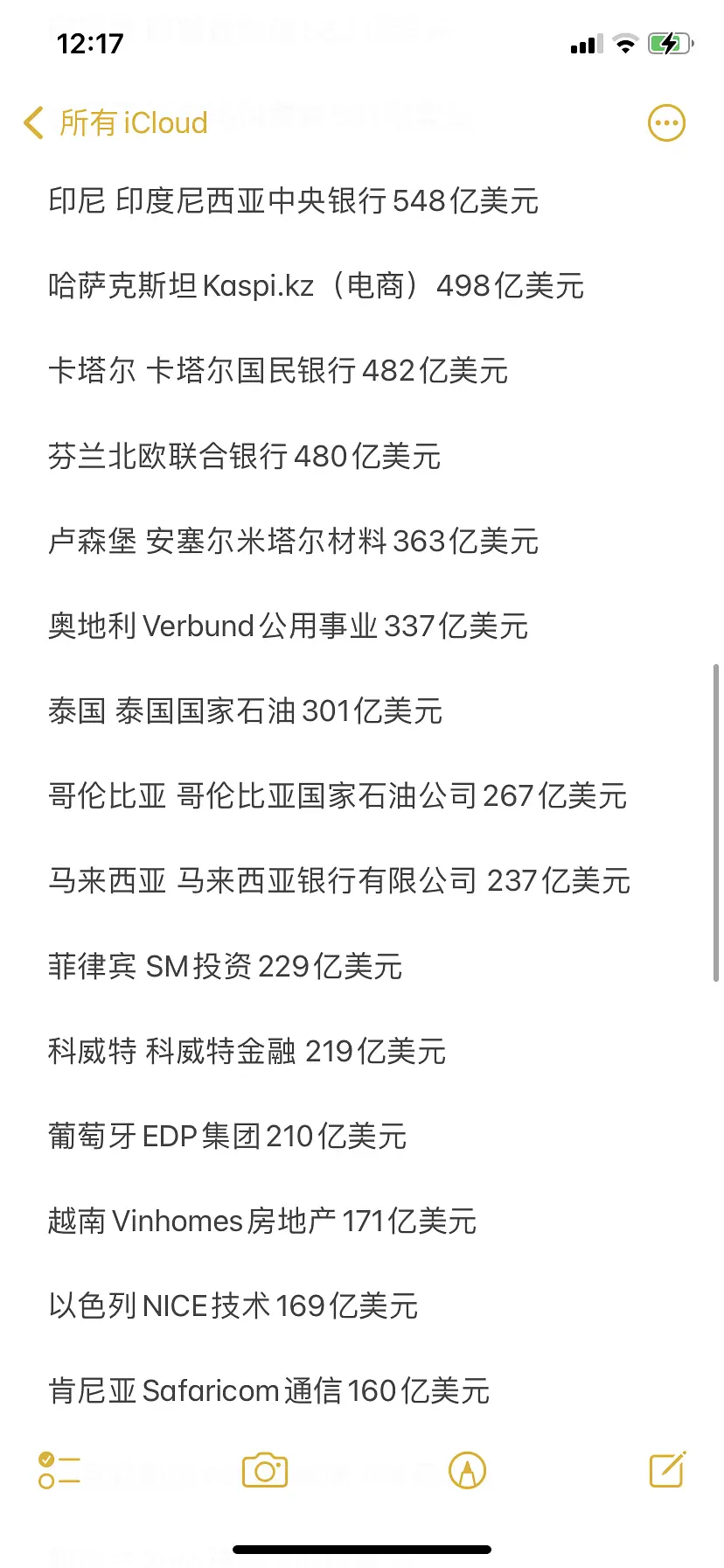This screenshot has width=724, height=1568.
Task: Open the camera attachment options
Action: point(265,1471)
